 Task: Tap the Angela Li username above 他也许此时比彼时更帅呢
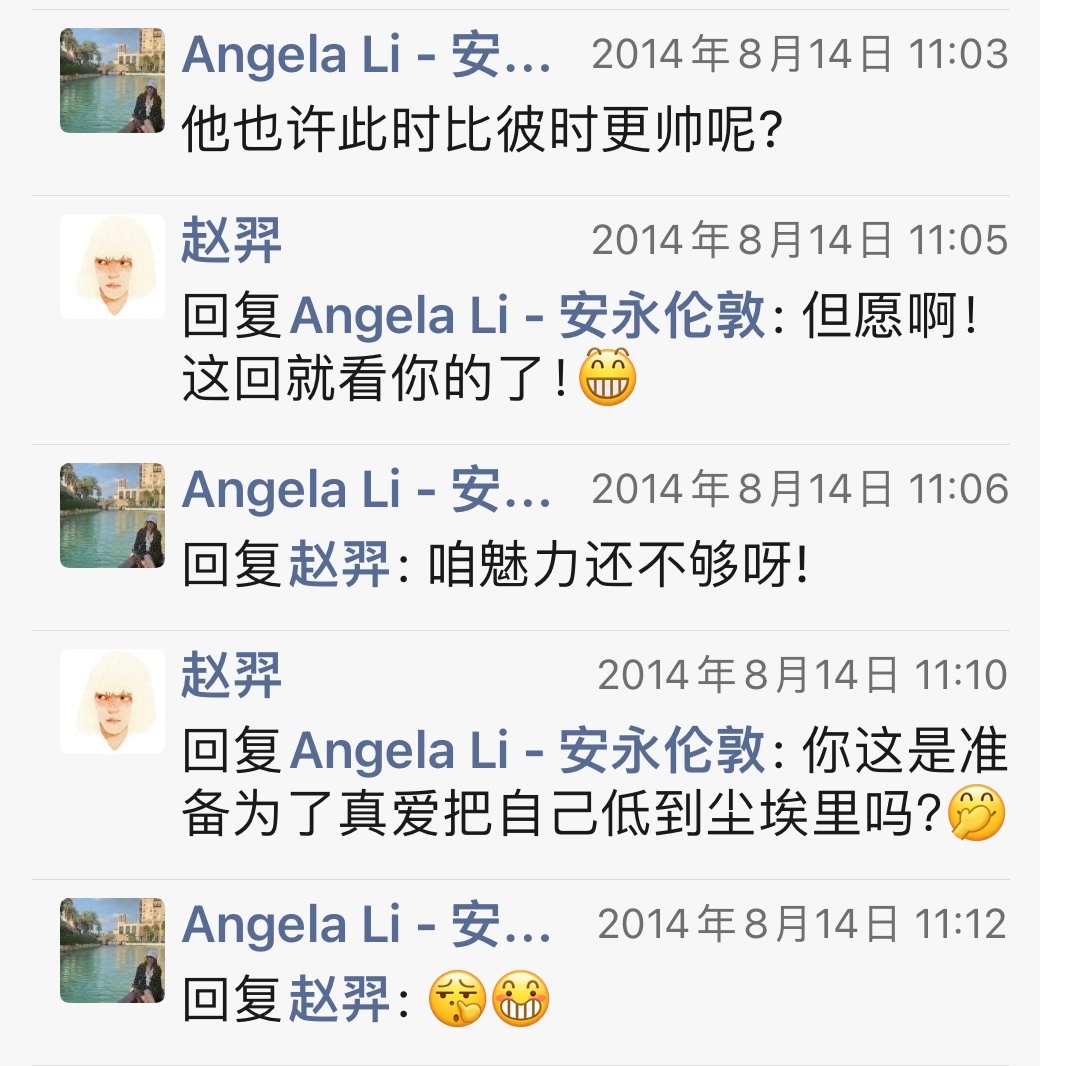click(x=366, y=55)
